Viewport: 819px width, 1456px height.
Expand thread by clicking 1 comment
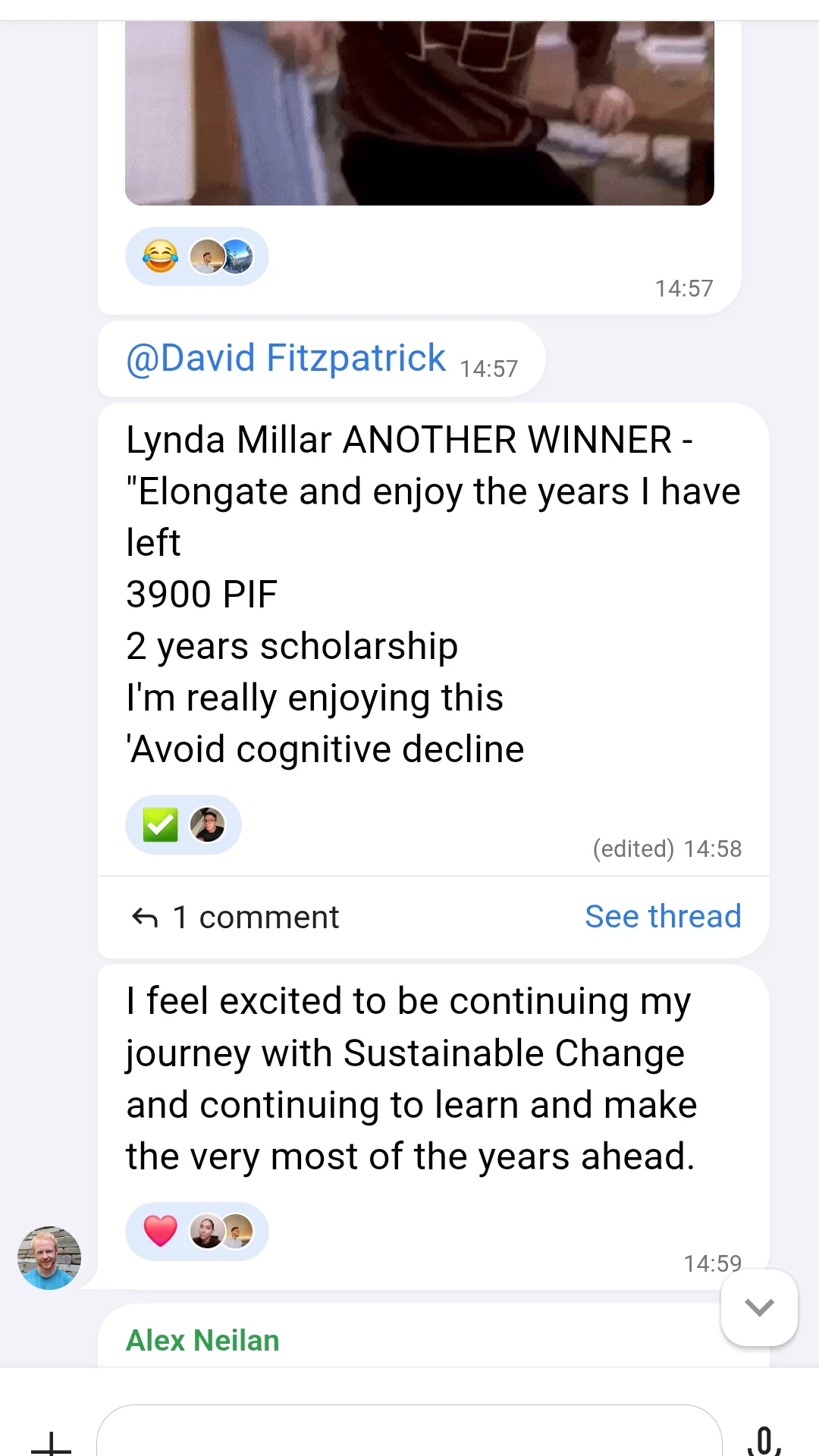click(256, 916)
